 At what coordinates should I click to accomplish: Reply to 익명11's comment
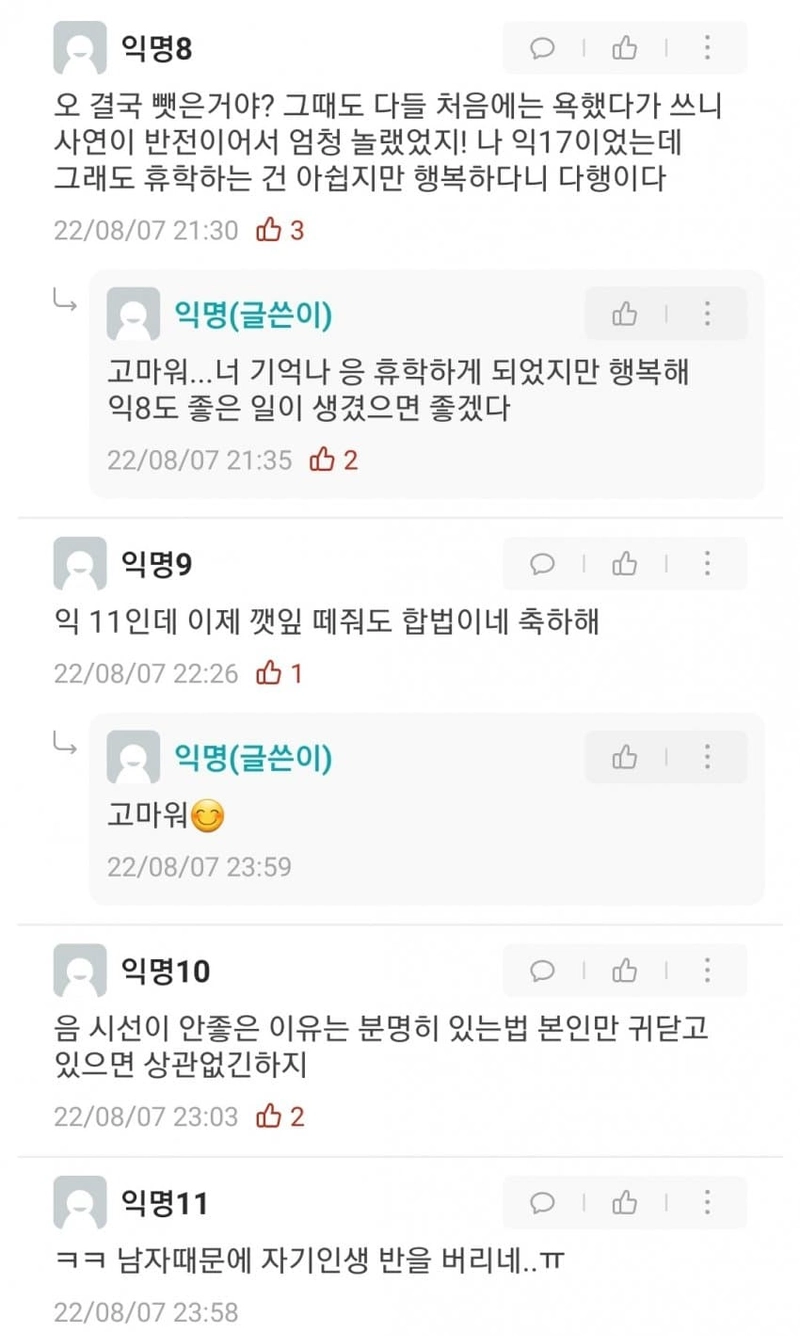[543, 1202]
